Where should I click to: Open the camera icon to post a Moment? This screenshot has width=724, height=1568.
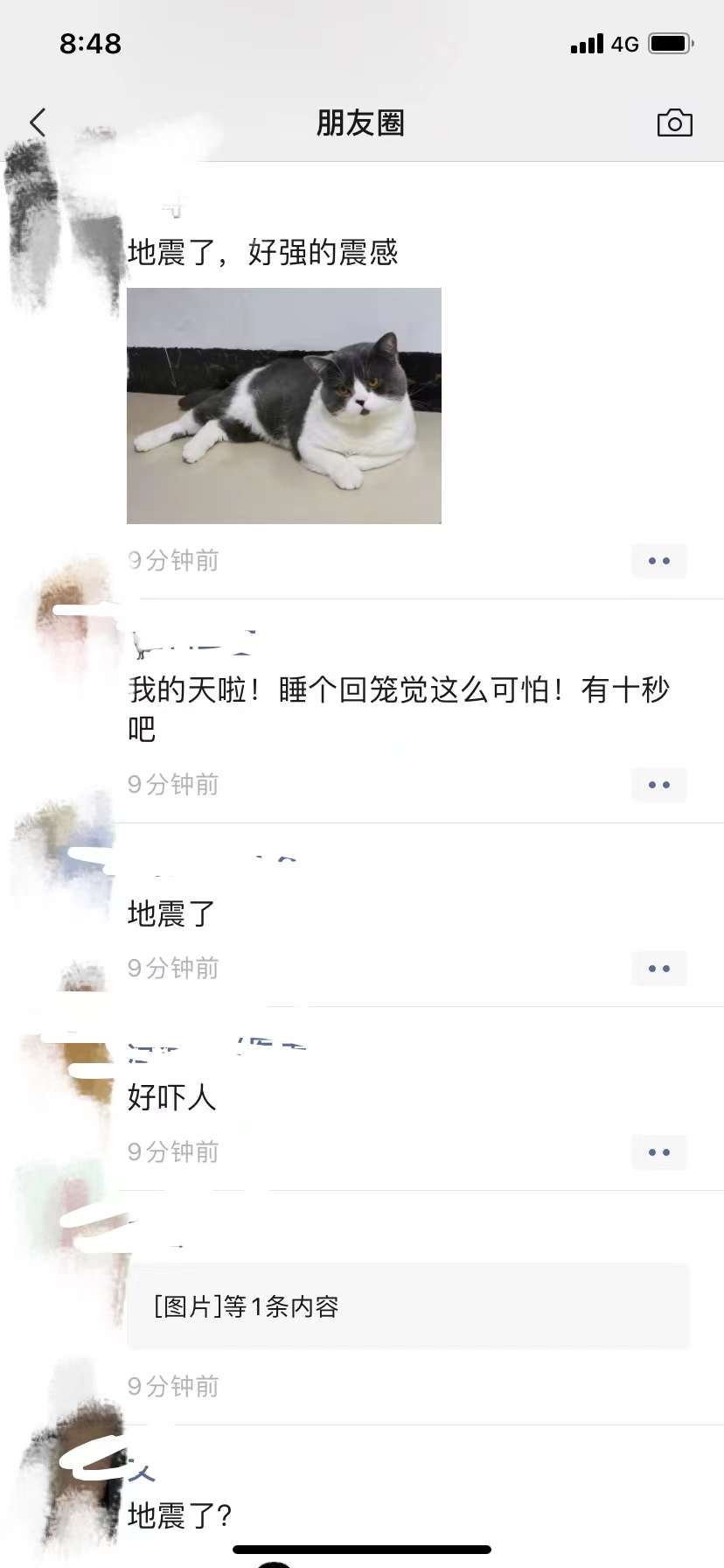[675, 123]
